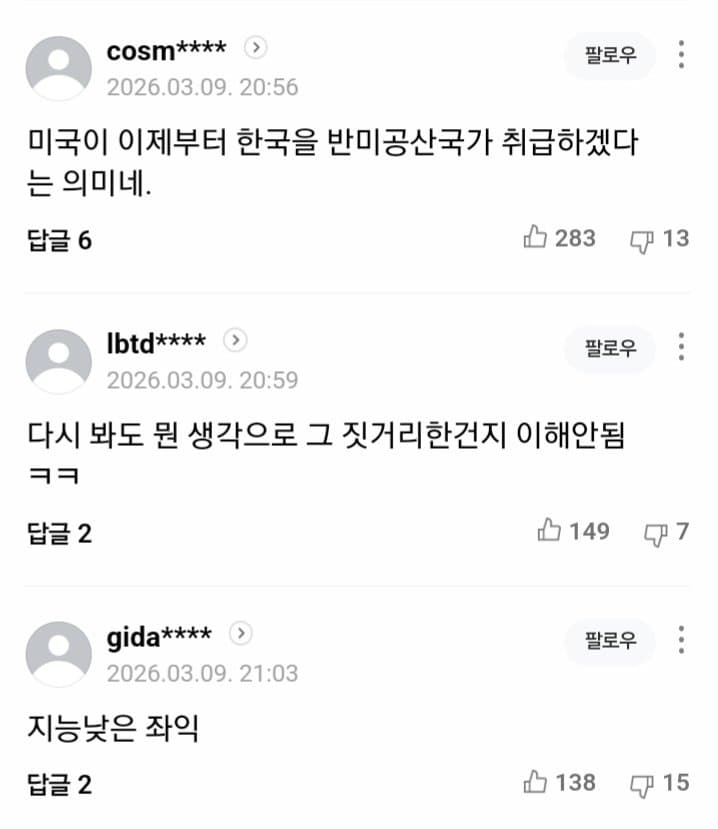Viewport: 718px width, 829px height.
Task: View 2 replies to lbtd**** comment
Action: [59, 533]
